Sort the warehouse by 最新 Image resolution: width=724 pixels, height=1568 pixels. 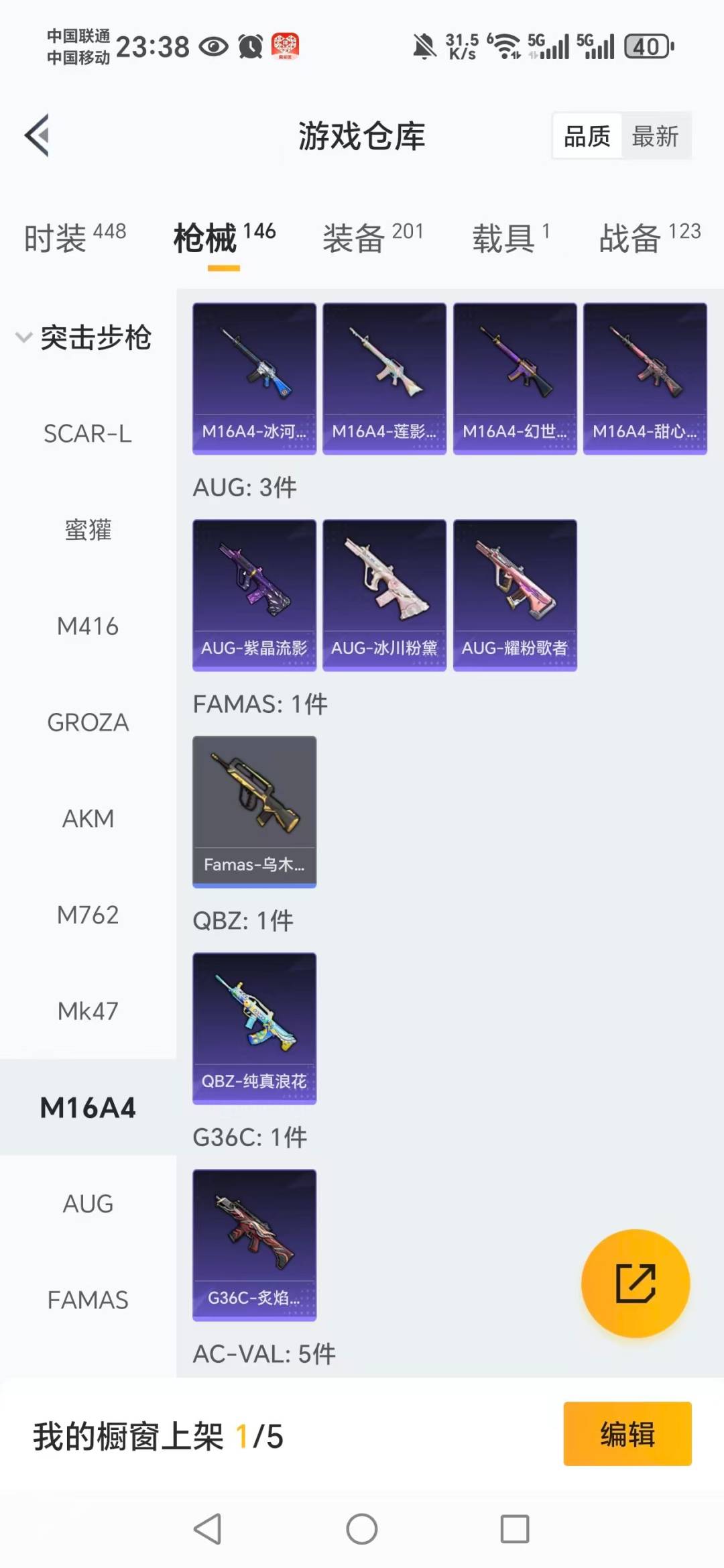point(655,136)
